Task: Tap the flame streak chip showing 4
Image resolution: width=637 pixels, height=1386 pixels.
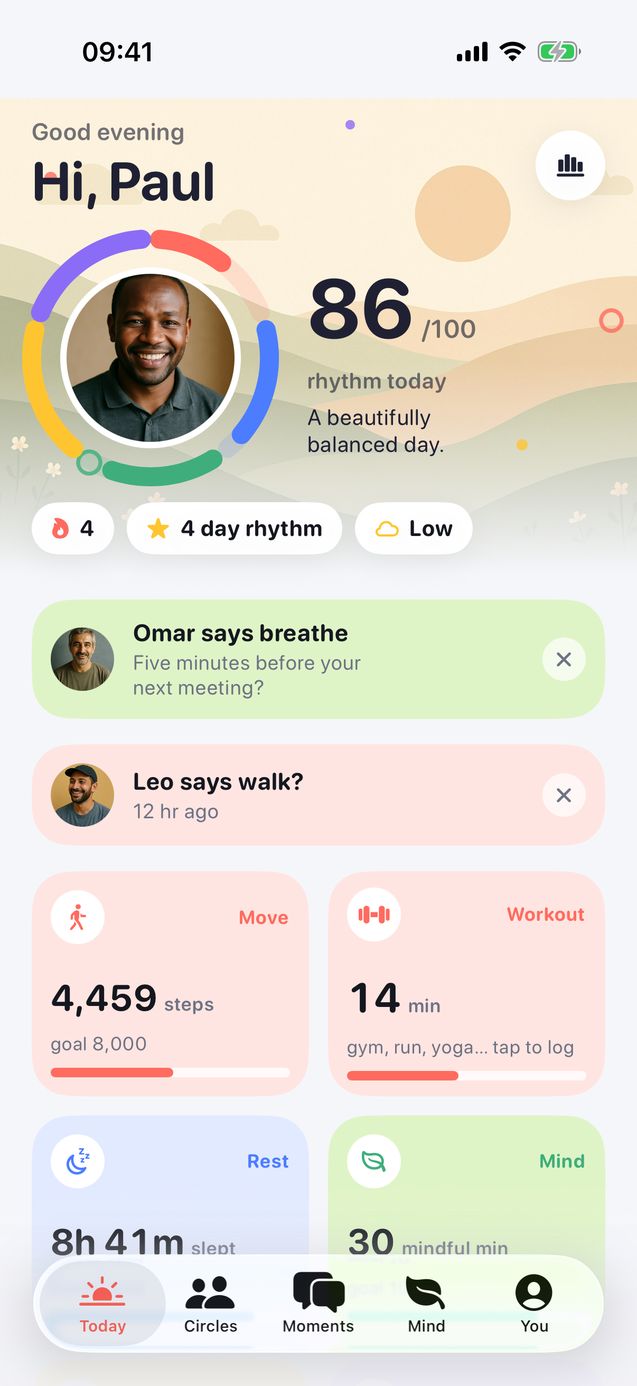Action: pyautogui.click(x=73, y=529)
